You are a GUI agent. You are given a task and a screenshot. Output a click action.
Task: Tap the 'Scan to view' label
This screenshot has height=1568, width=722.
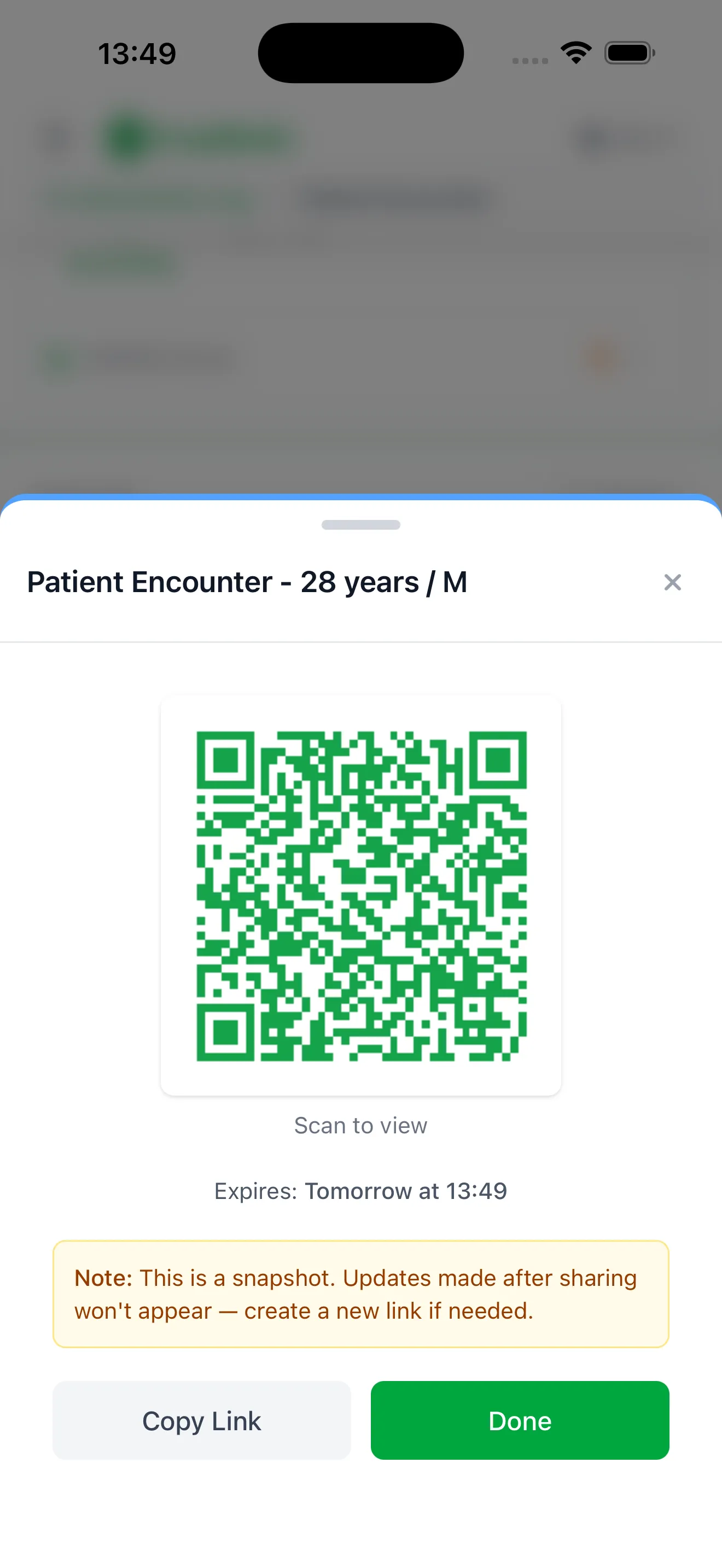[360, 1125]
